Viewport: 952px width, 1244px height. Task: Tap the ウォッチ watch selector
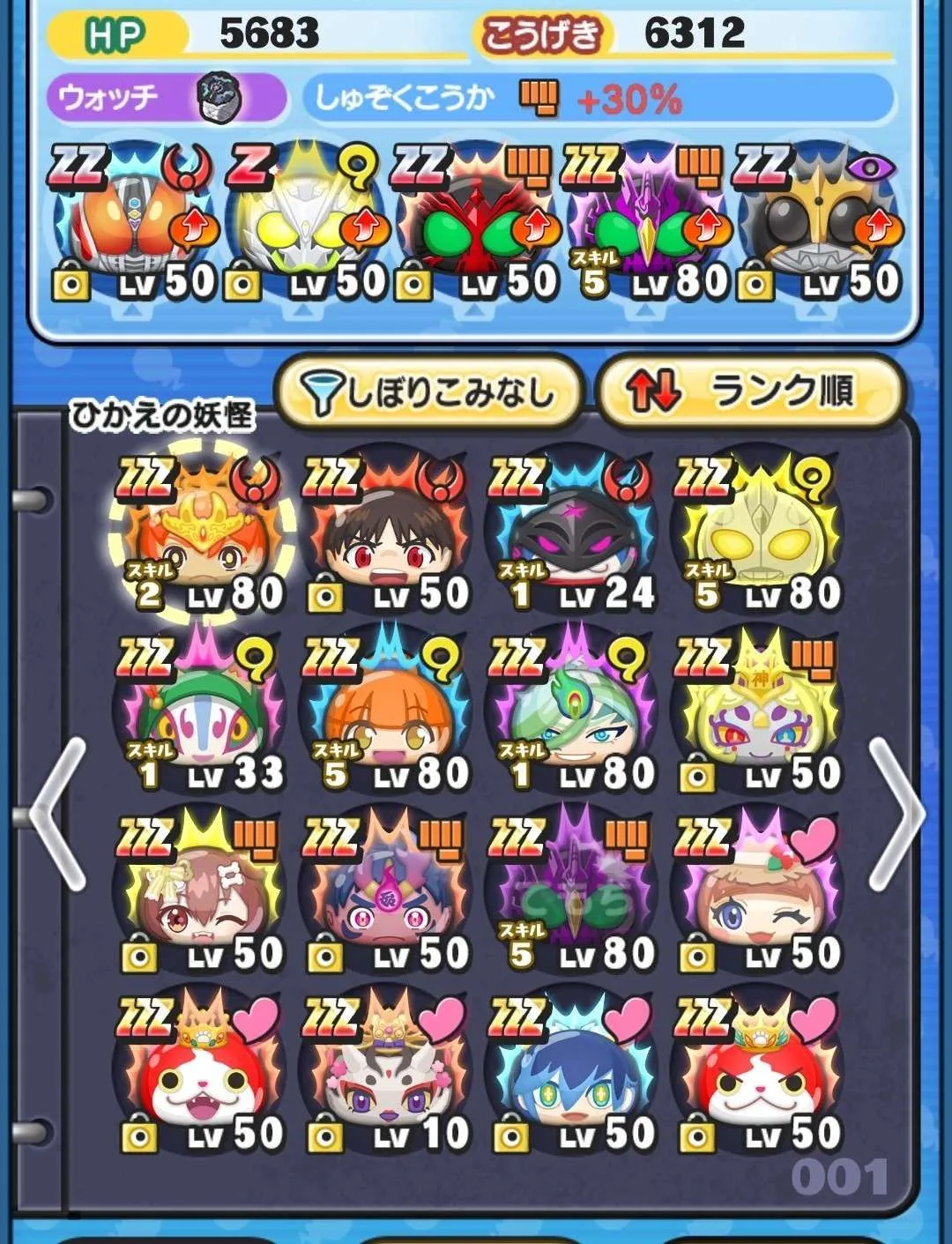click(167, 97)
